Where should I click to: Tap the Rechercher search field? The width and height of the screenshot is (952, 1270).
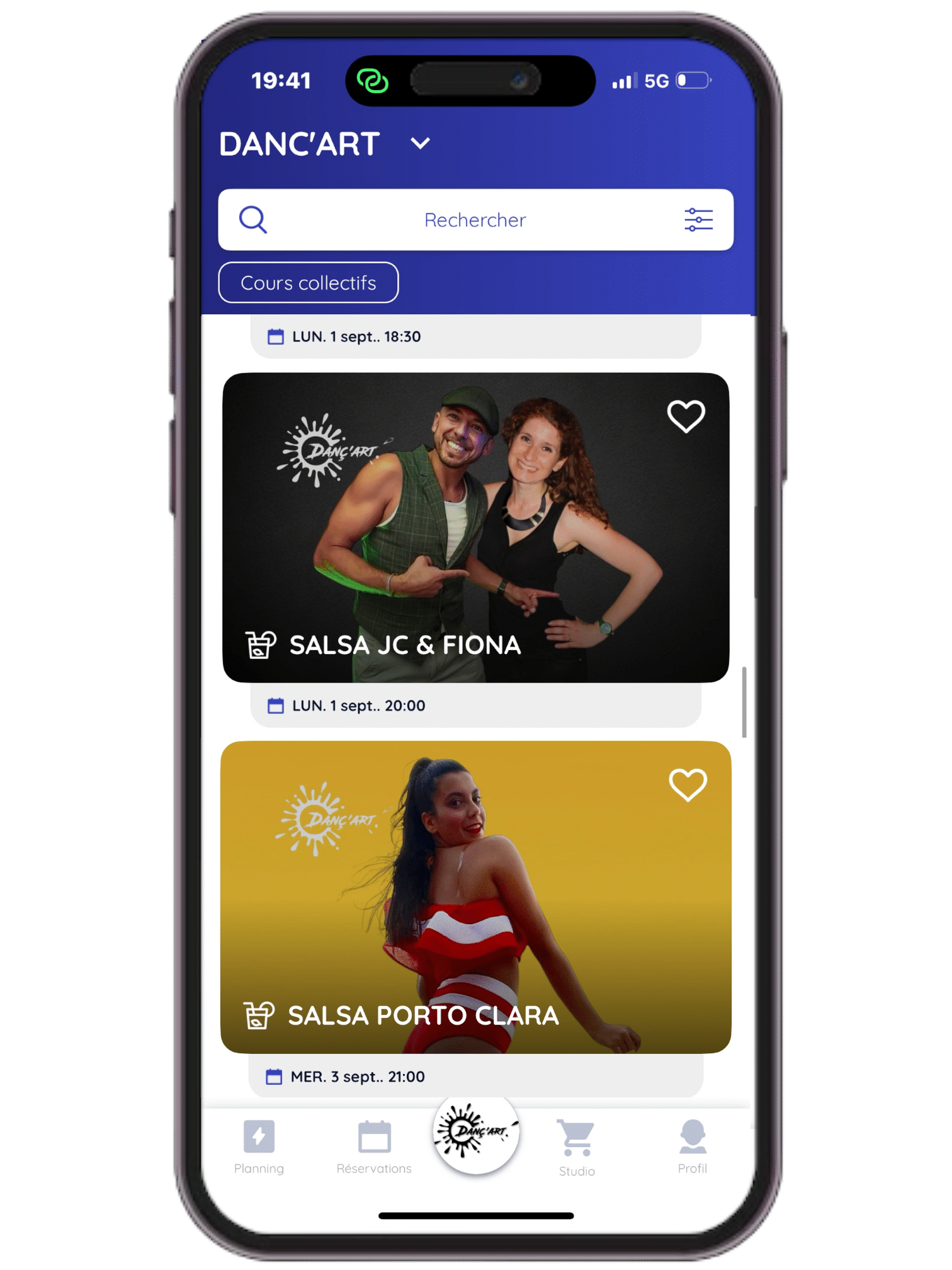tap(474, 220)
